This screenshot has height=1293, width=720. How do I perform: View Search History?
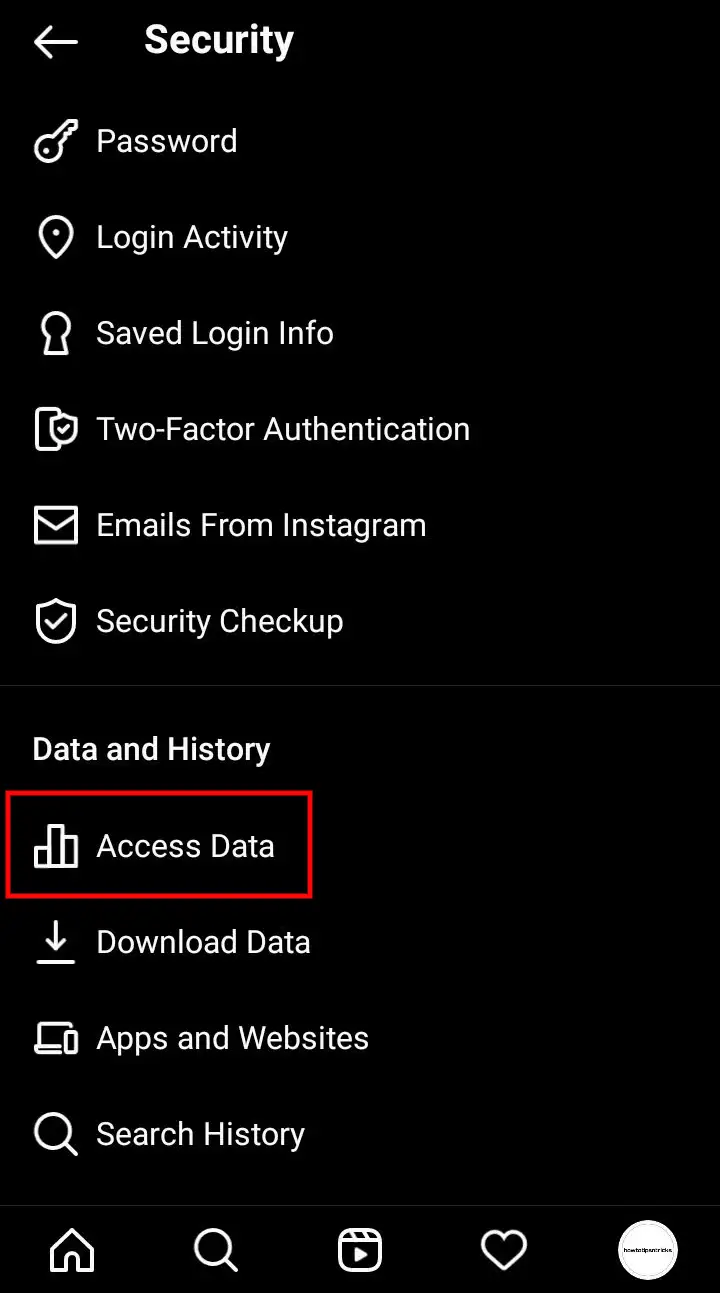pyautogui.click(x=360, y=1134)
